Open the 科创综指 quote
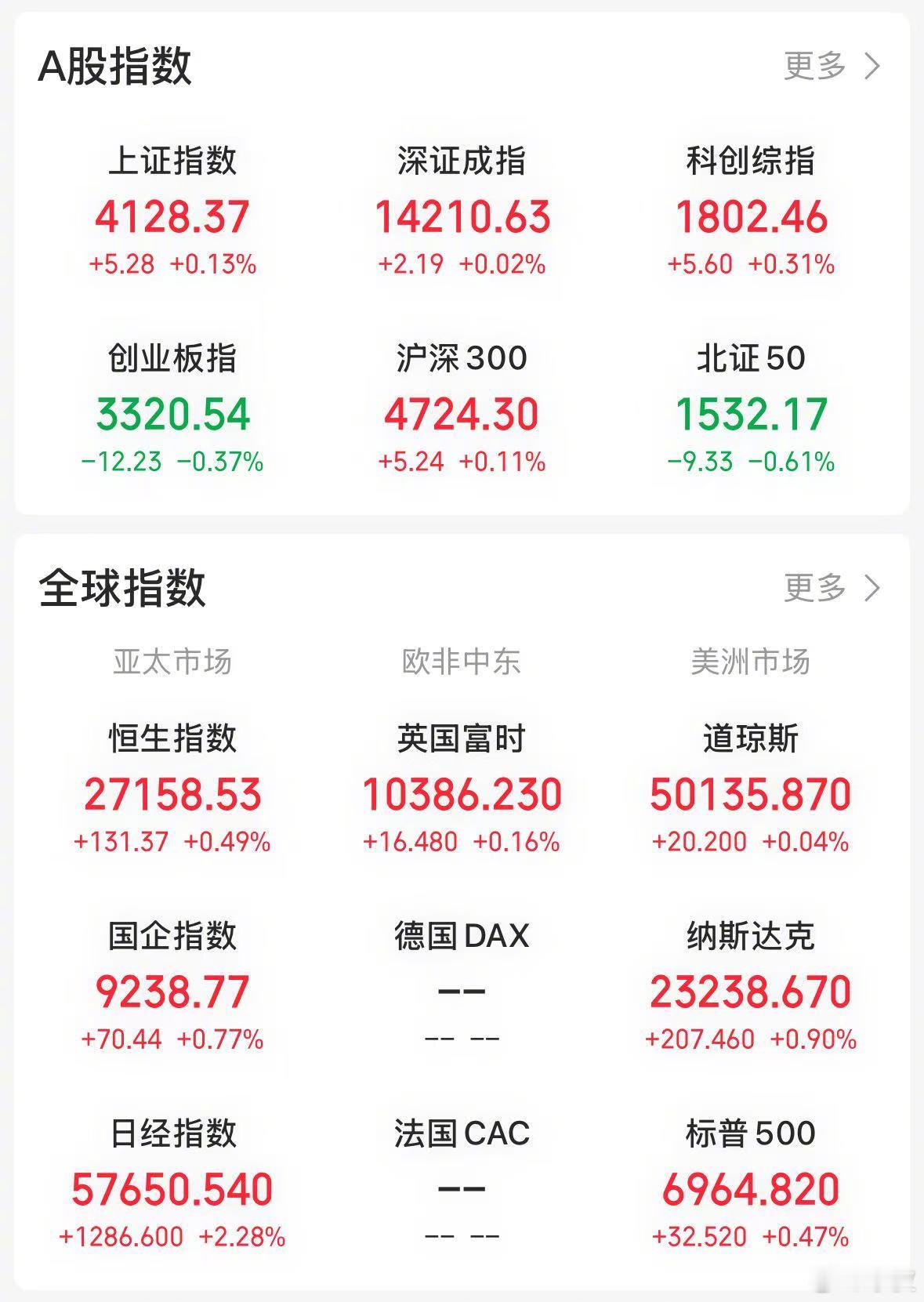924x1302 pixels. point(751,212)
